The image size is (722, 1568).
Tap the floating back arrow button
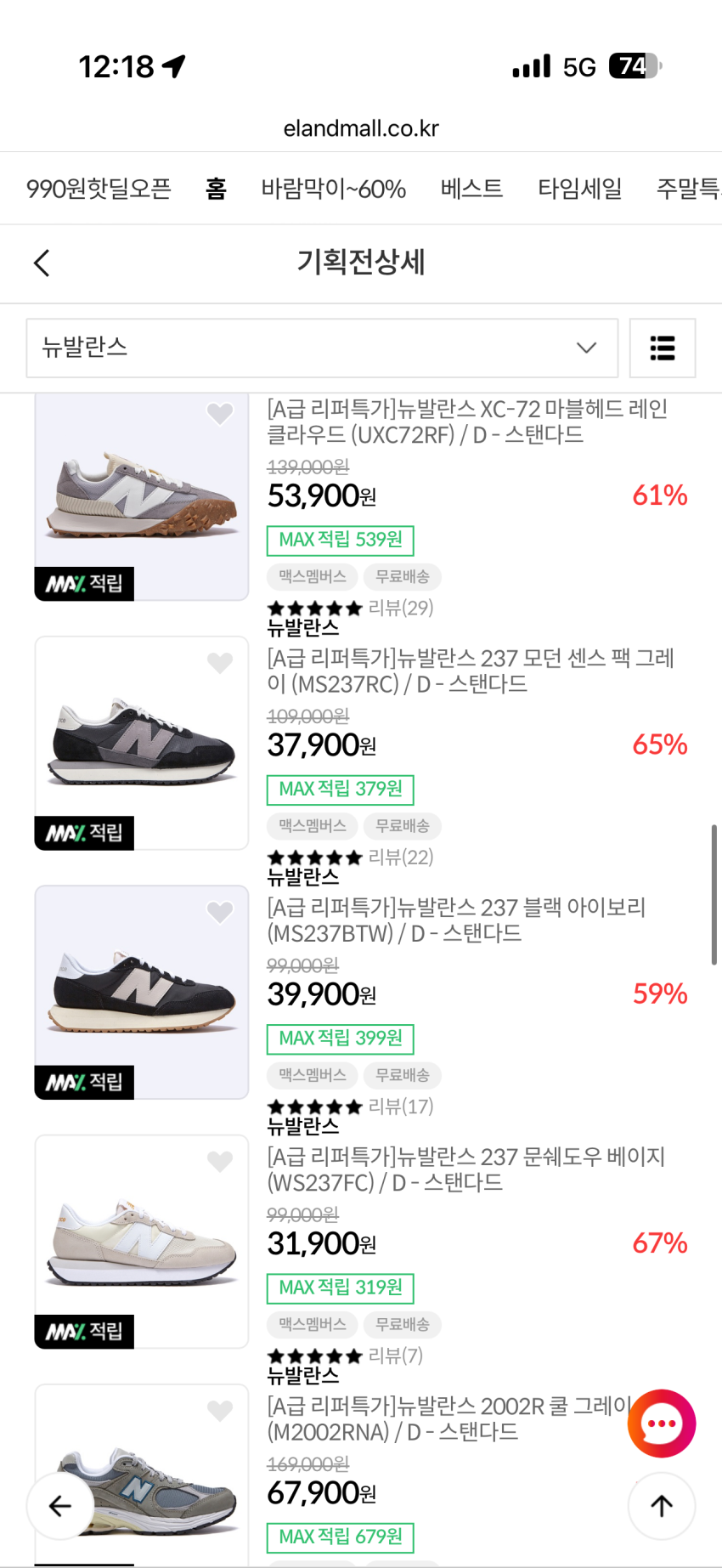pyautogui.click(x=60, y=1505)
